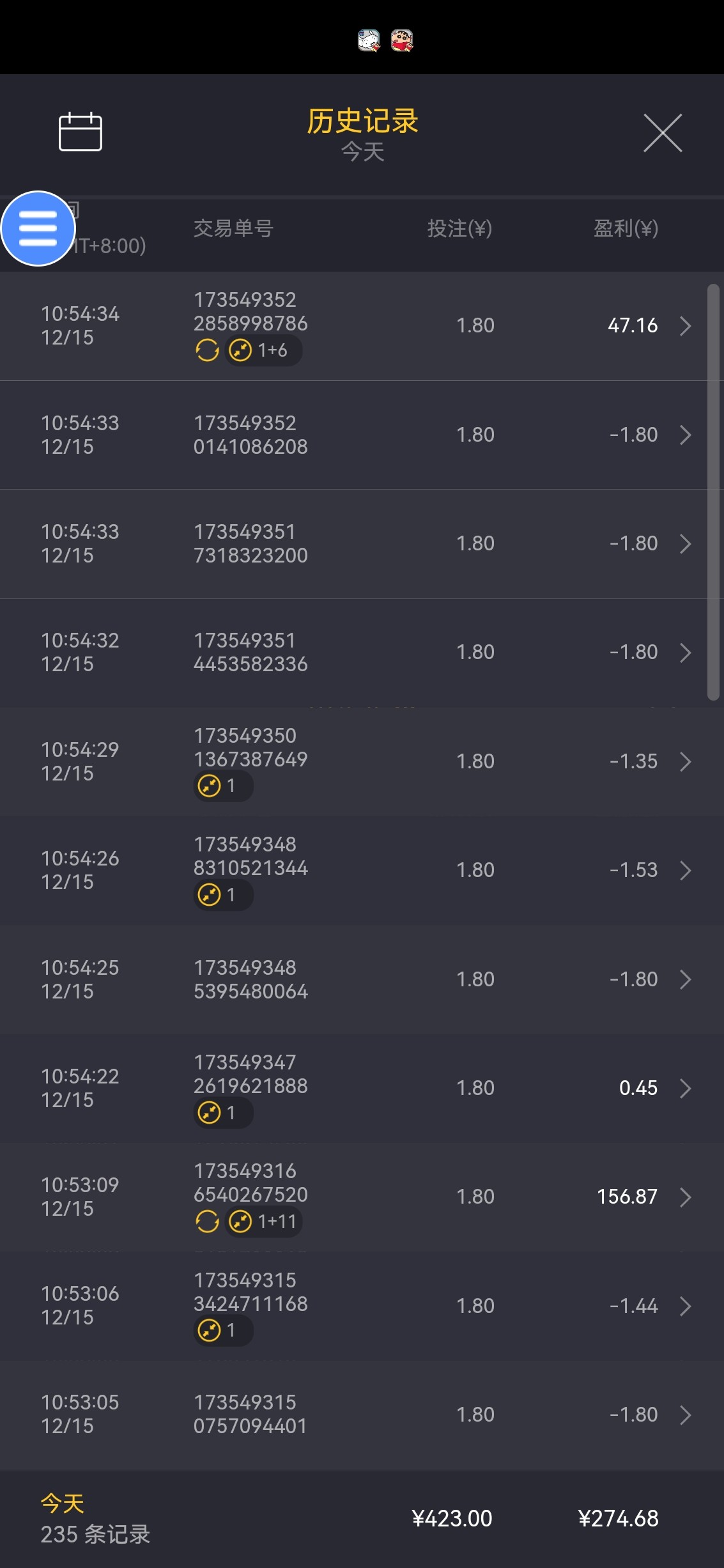View the 10:54:22 record with 0.45 profit

click(x=362, y=1087)
